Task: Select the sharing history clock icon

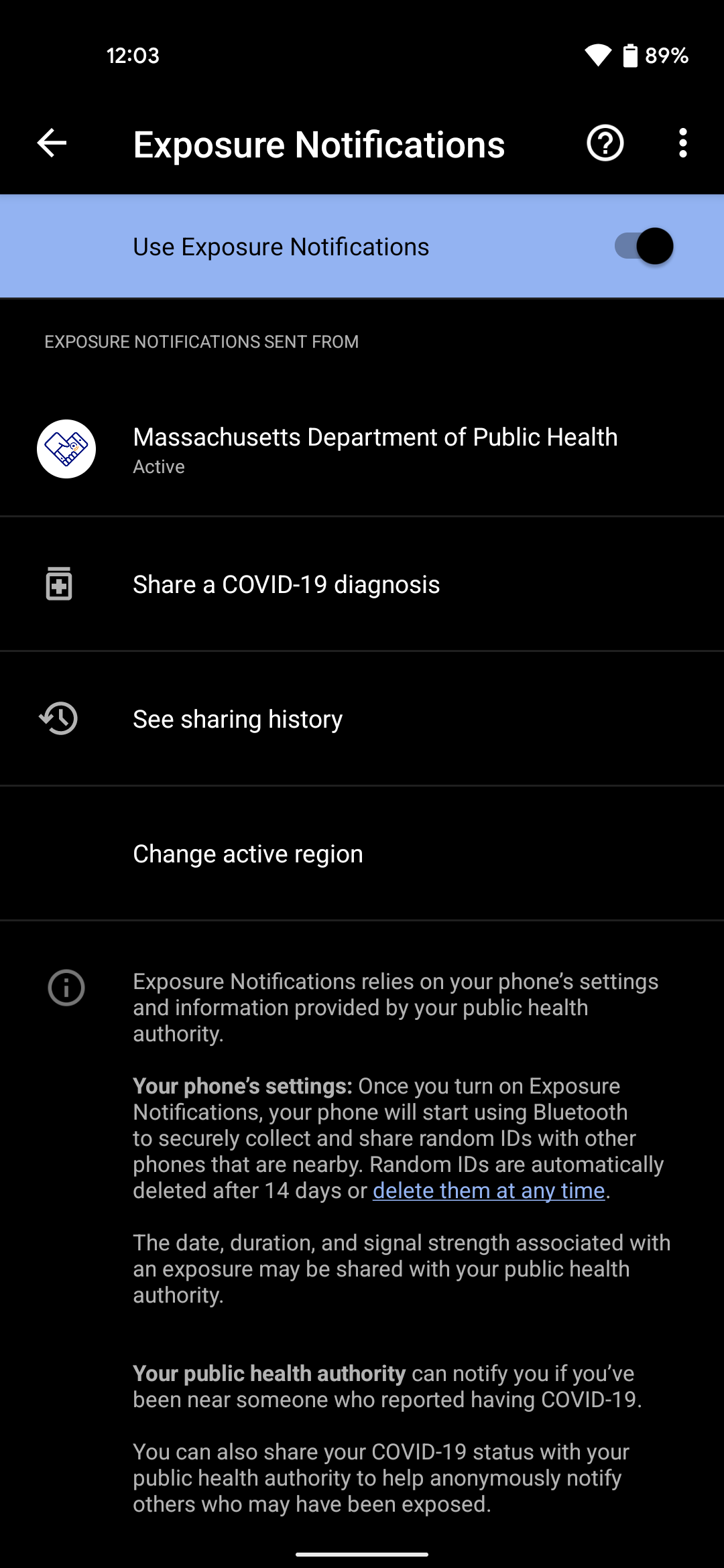Action: [x=59, y=718]
